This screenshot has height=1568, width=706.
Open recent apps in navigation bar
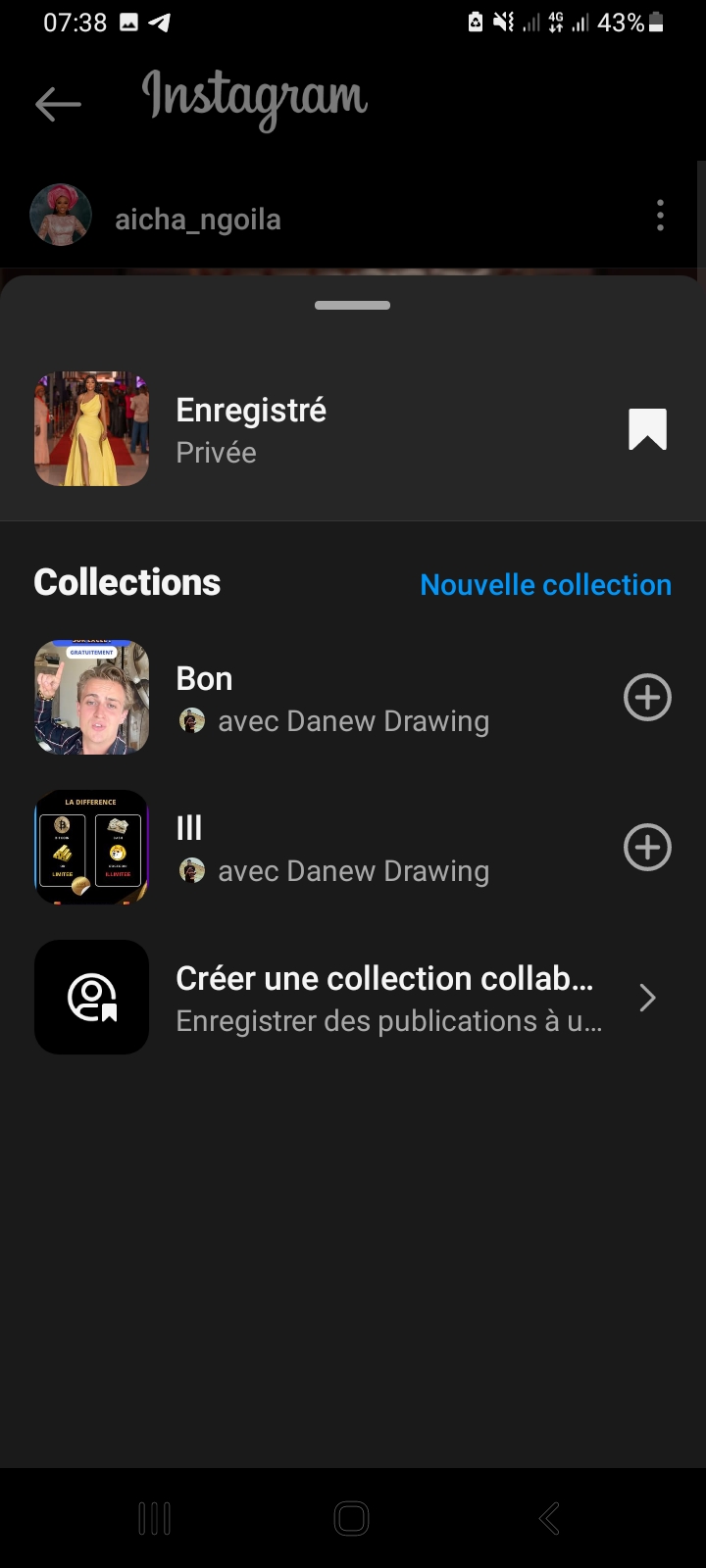point(154,1518)
